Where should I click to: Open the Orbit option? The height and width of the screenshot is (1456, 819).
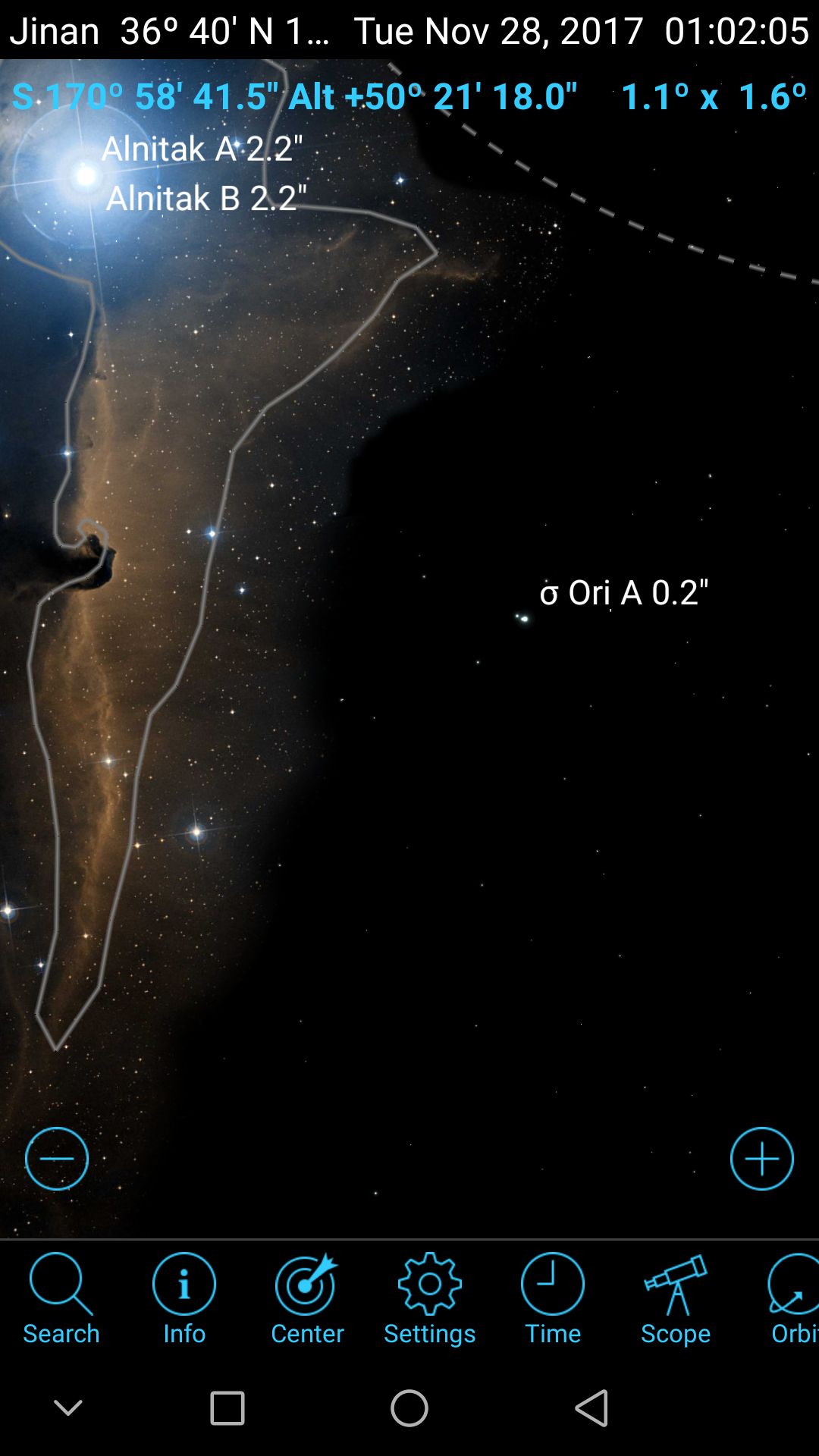click(x=793, y=1298)
